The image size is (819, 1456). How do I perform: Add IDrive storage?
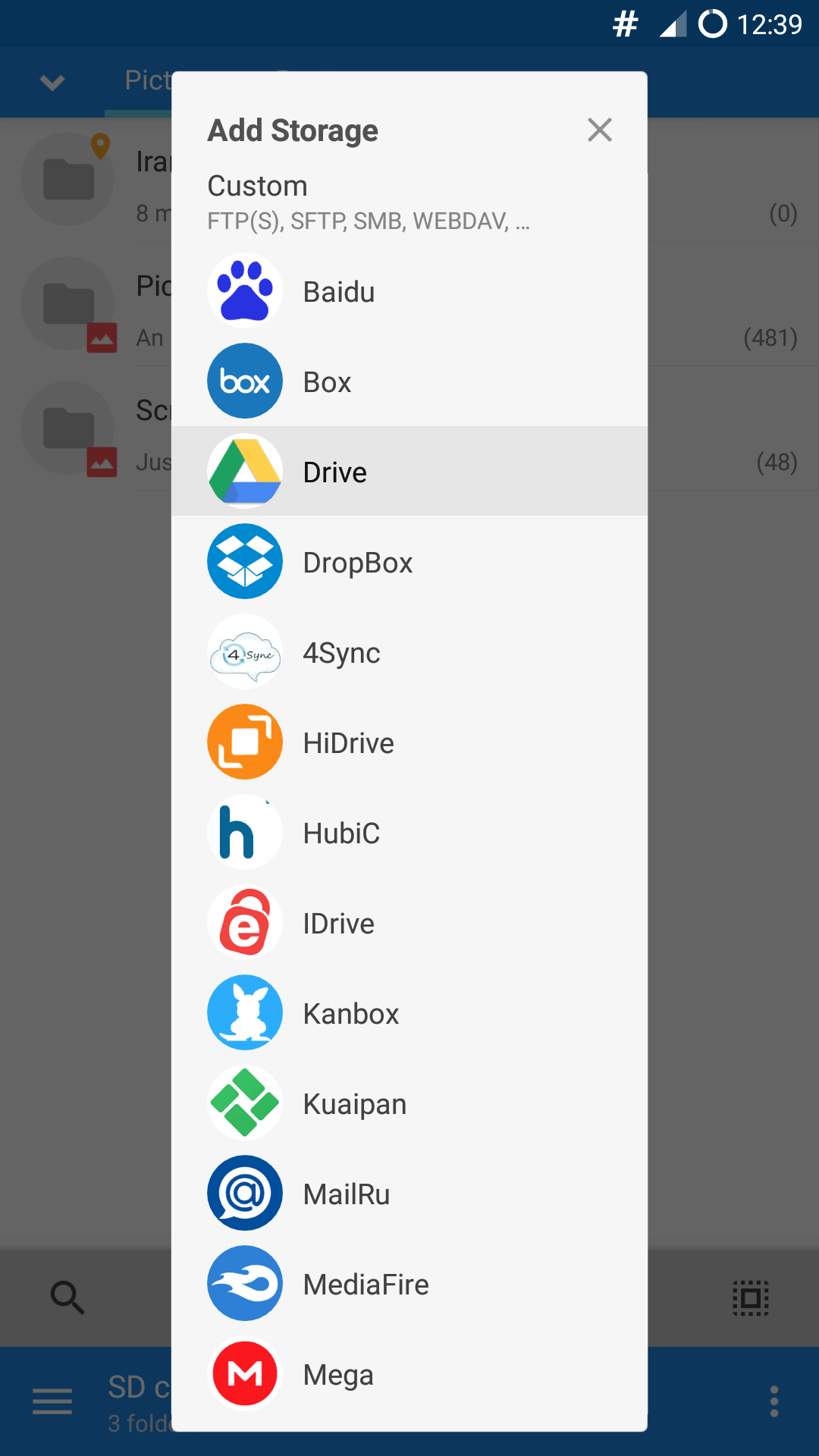coord(409,923)
